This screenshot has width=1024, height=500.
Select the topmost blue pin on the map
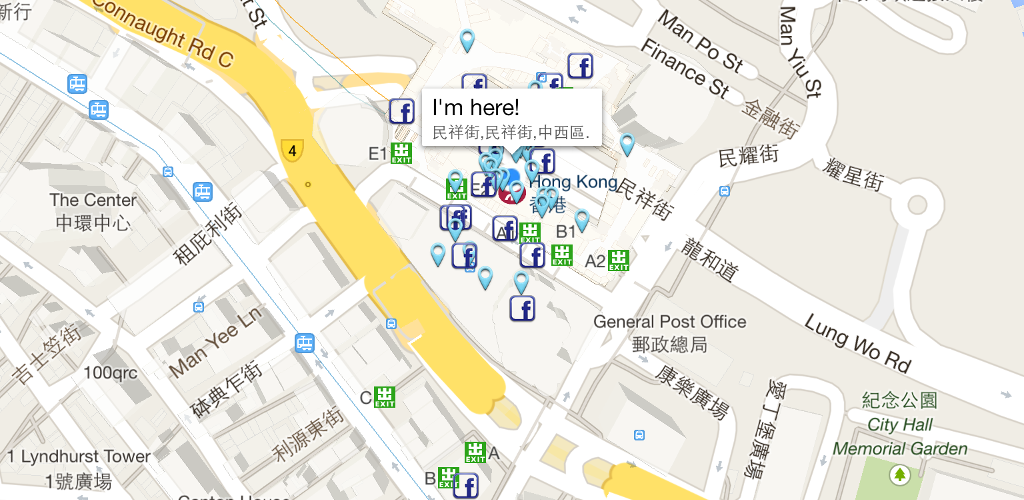point(466,41)
